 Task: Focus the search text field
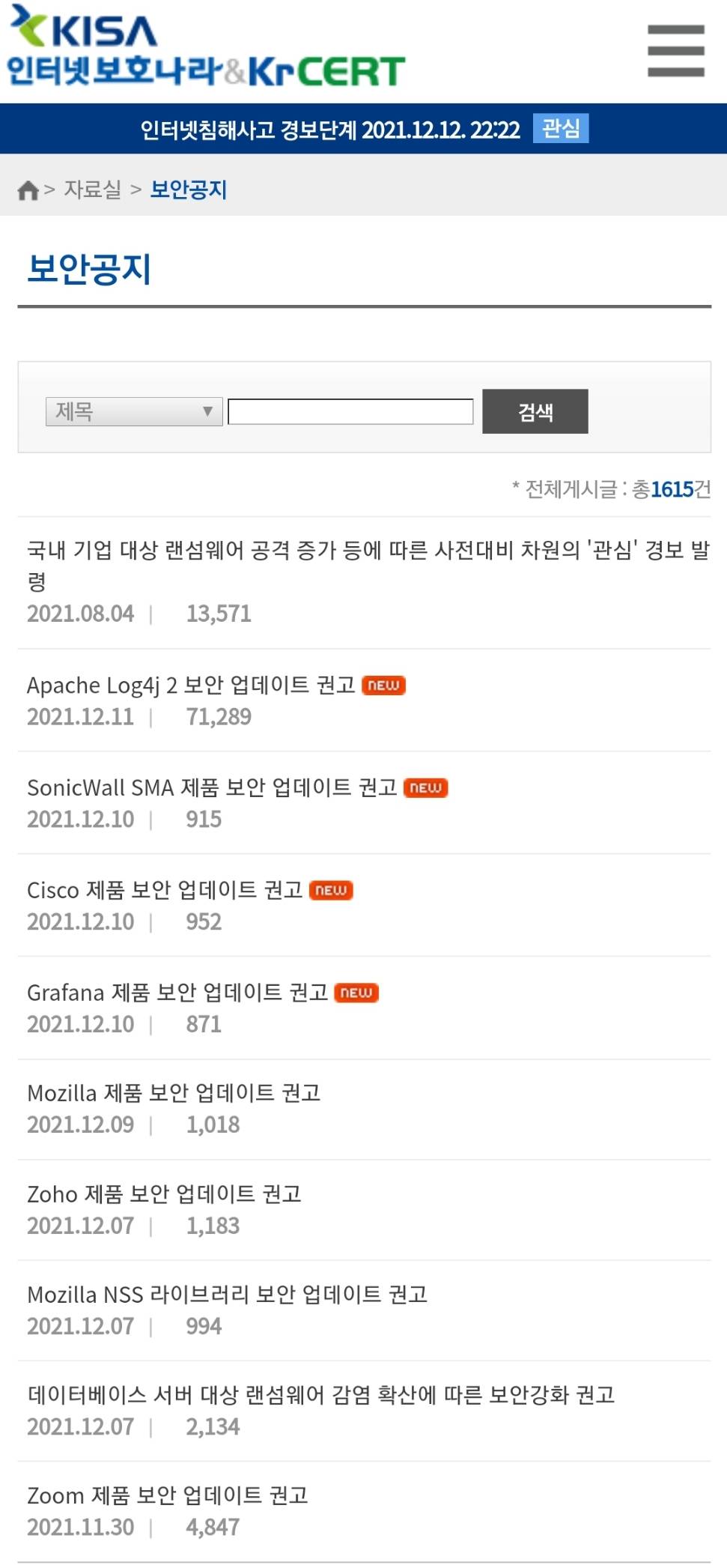click(350, 411)
